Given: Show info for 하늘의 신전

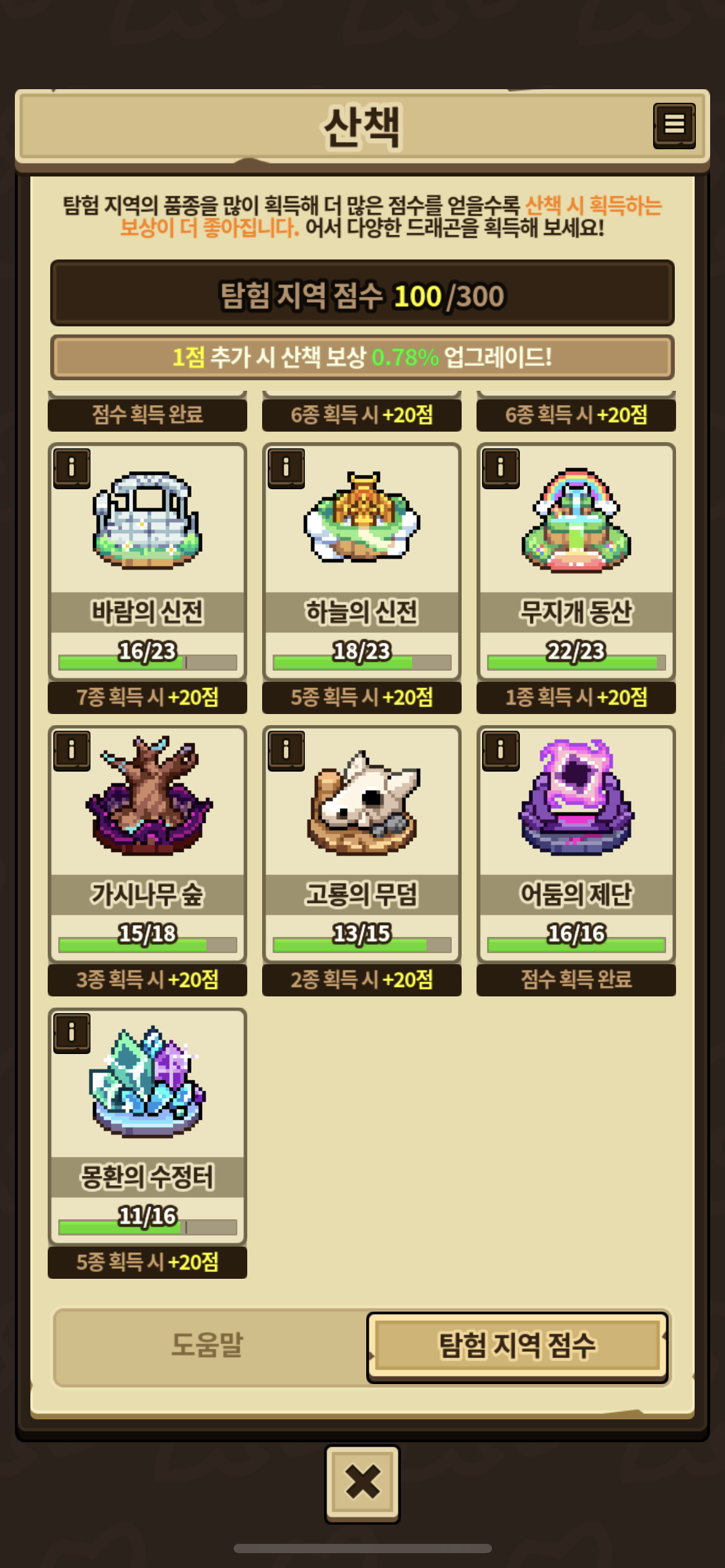Looking at the screenshot, I should pos(286,468).
